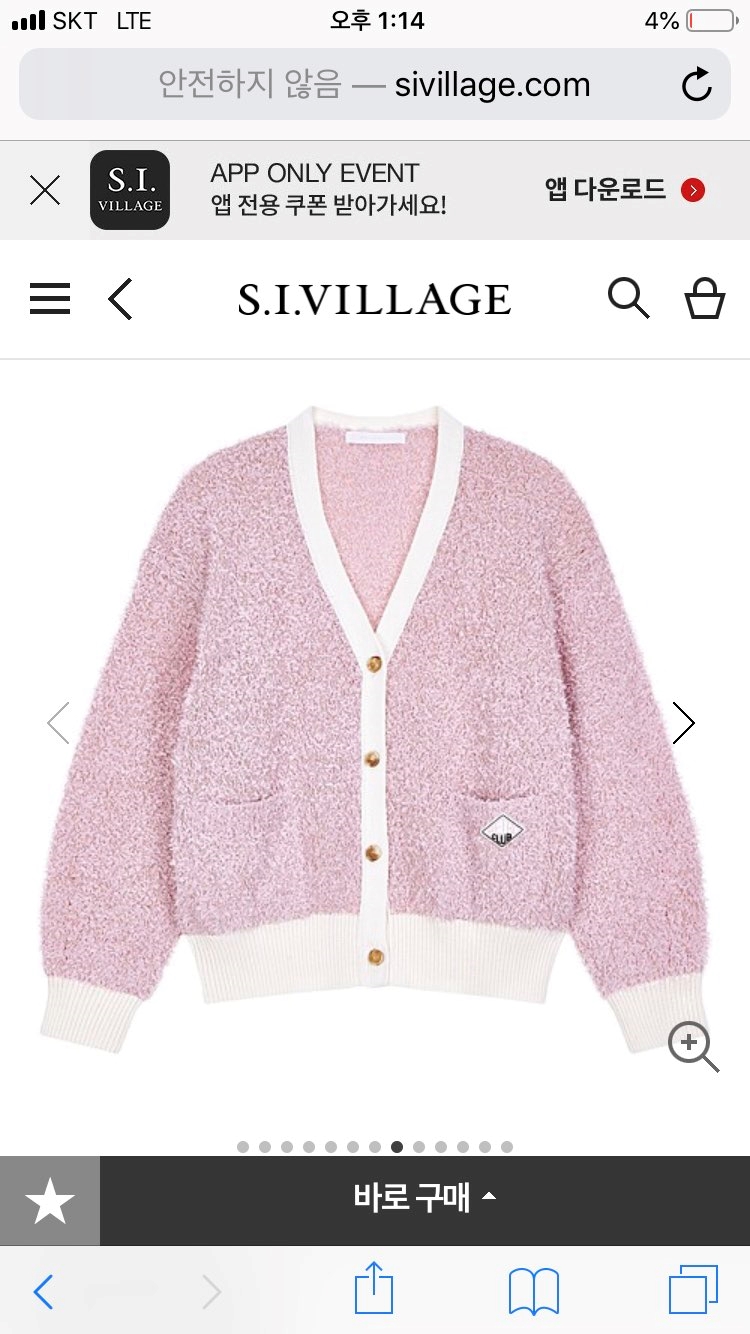750x1334 pixels.
Task: Open the site search
Action: 629,298
